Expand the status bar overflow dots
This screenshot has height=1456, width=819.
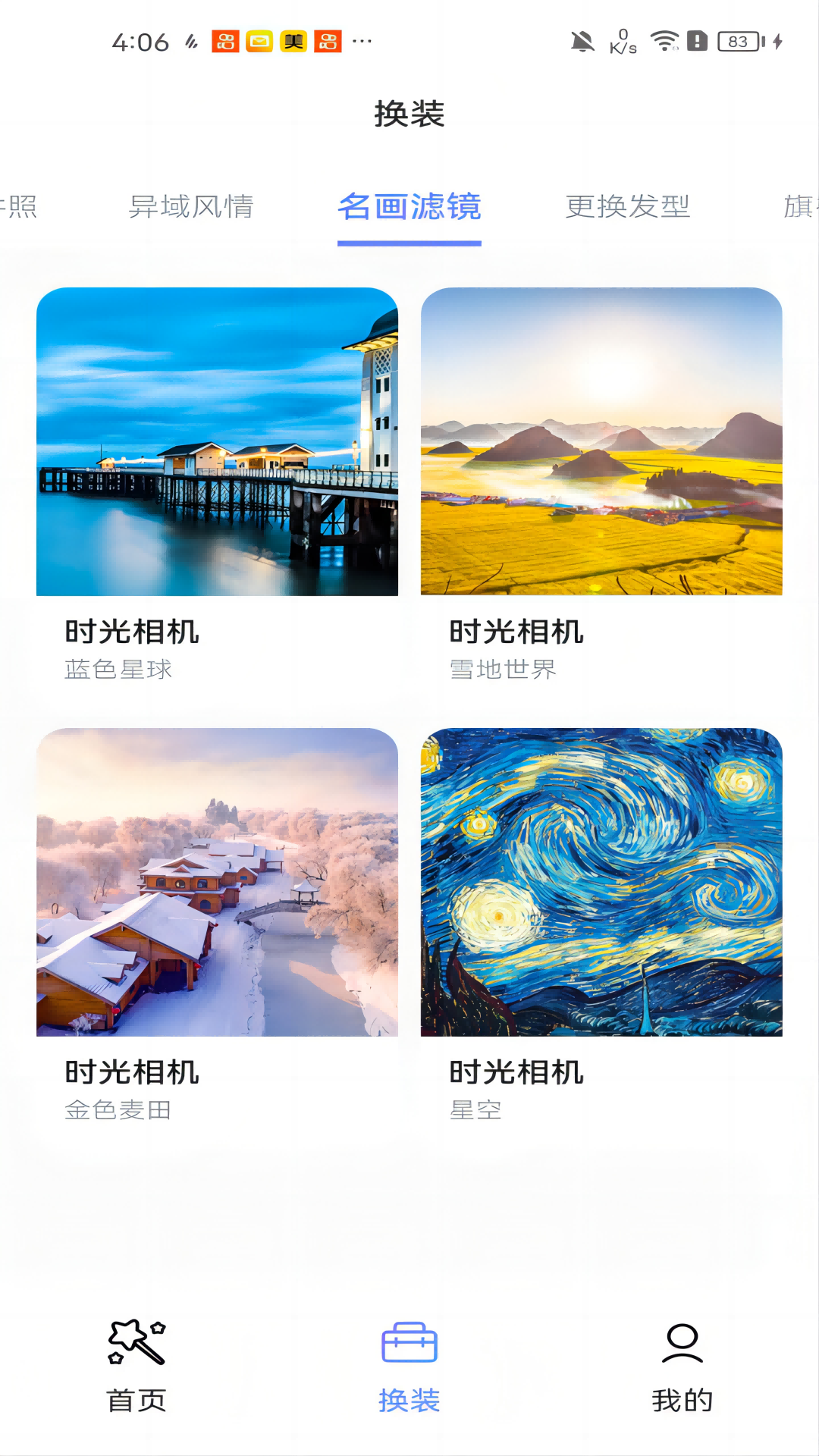pyautogui.click(x=362, y=42)
